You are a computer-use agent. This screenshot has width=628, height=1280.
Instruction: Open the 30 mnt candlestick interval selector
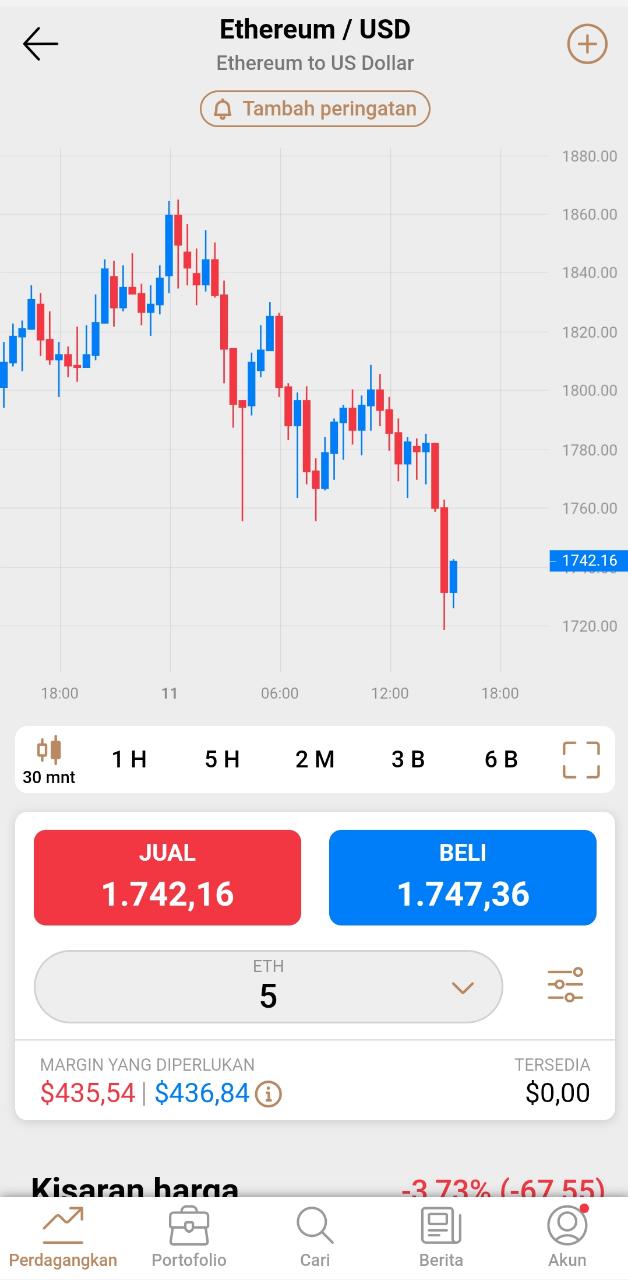tap(49, 760)
